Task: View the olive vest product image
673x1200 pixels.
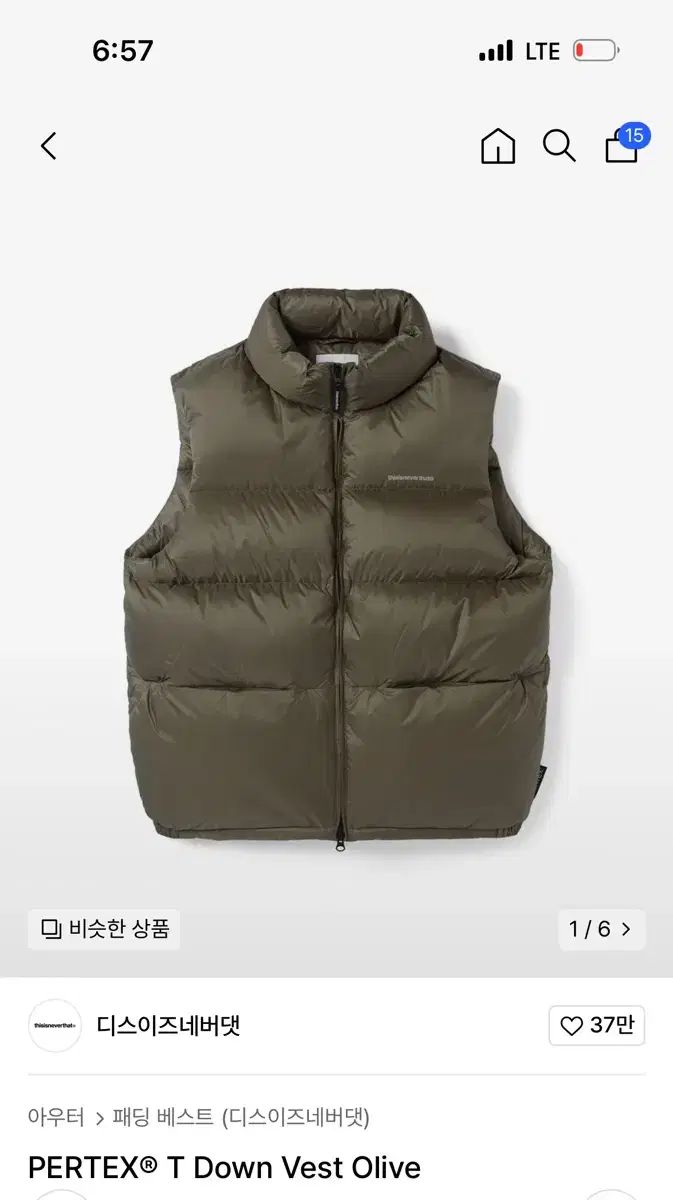Action: (338, 560)
